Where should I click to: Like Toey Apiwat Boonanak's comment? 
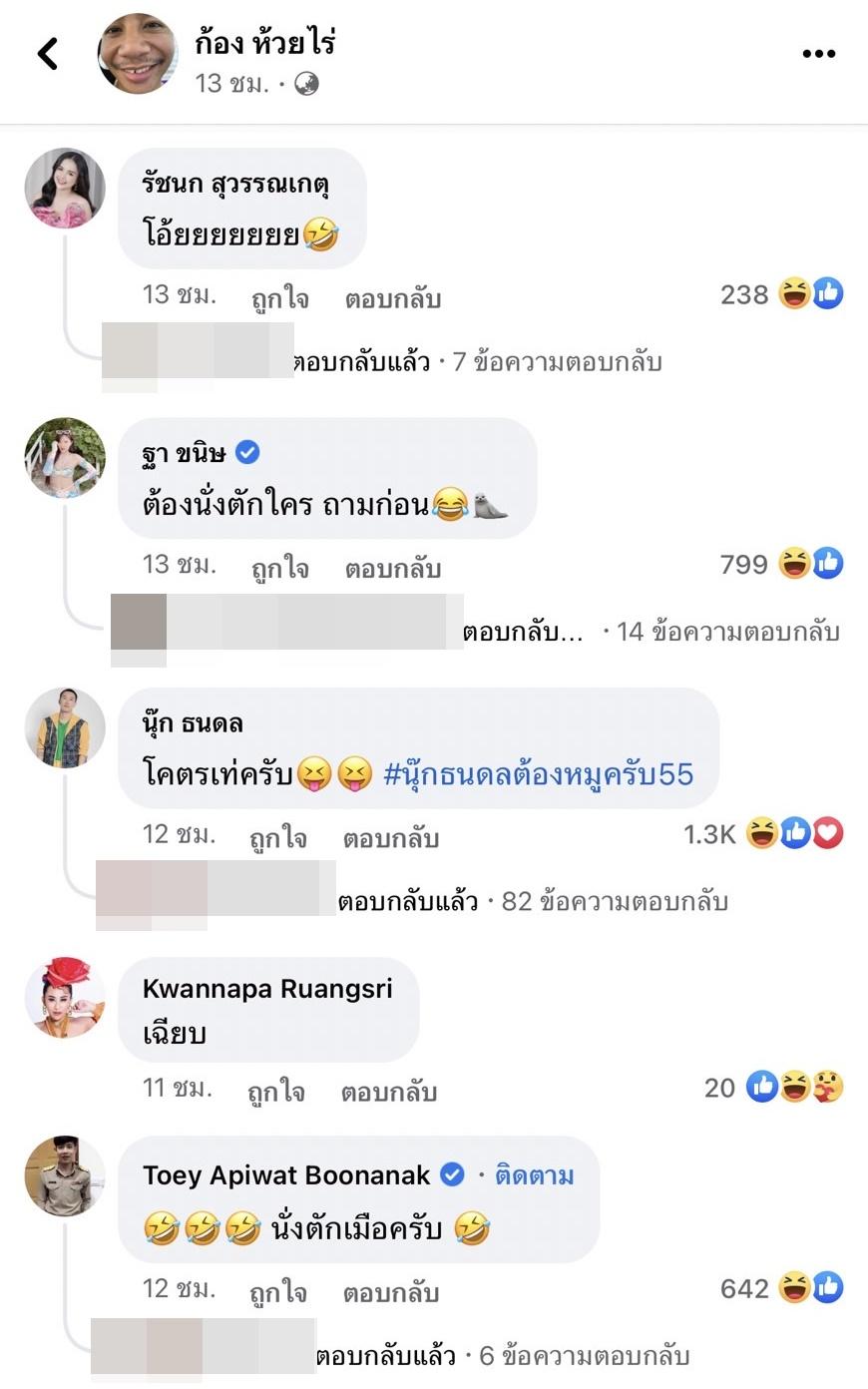tap(277, 1292)
